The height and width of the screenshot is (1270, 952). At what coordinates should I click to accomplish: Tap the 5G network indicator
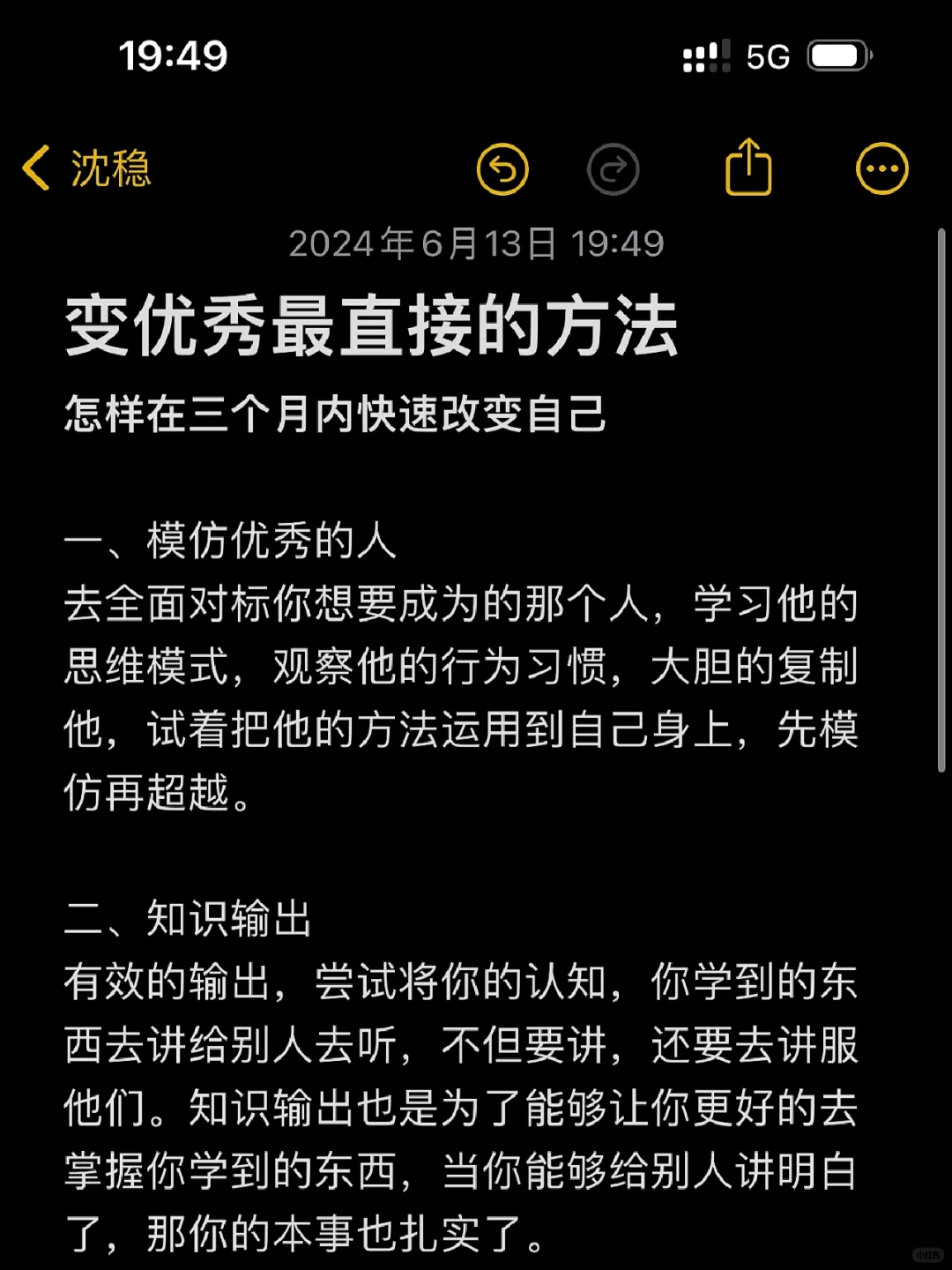point(770,55)
